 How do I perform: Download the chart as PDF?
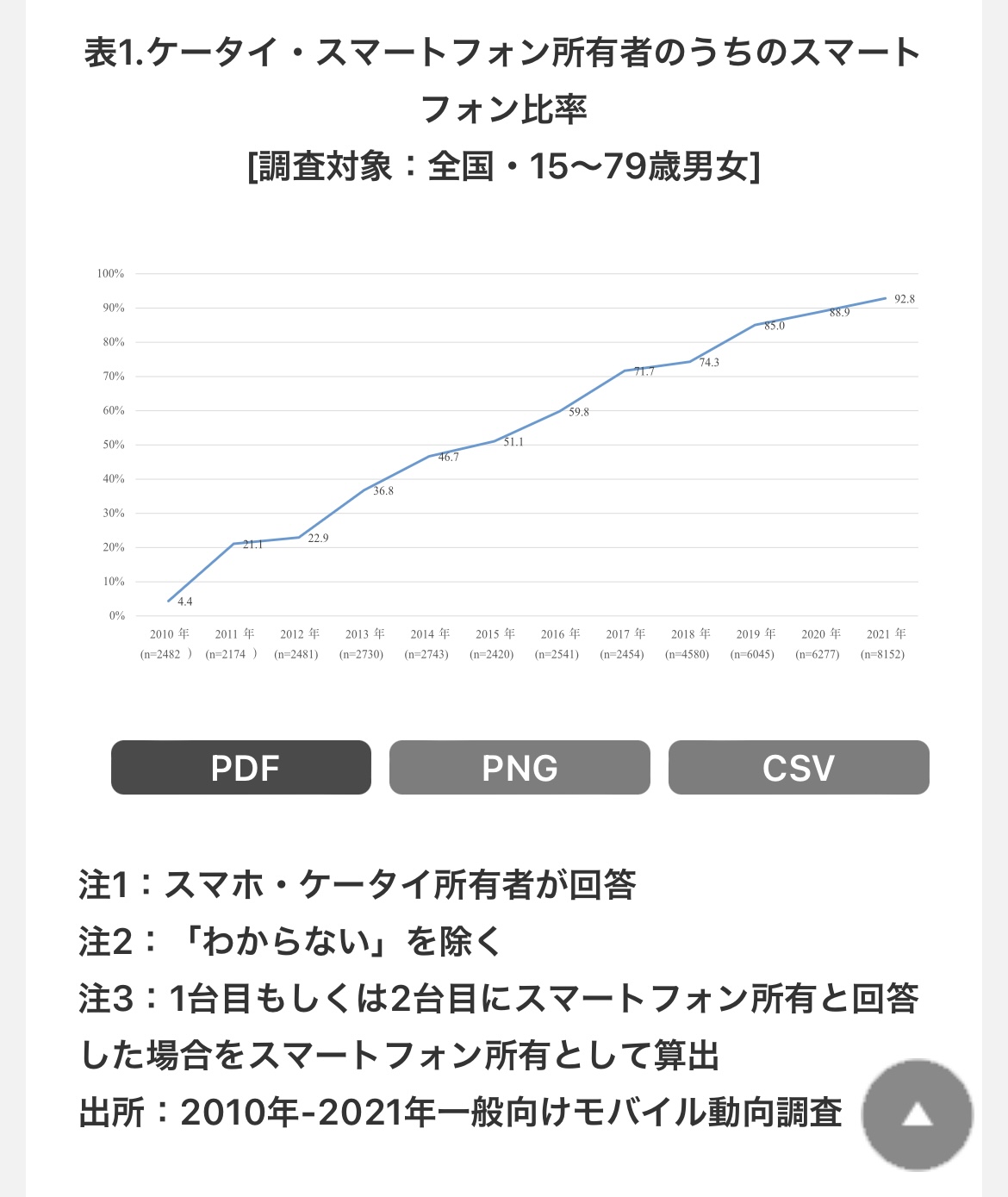coord(241,767)
